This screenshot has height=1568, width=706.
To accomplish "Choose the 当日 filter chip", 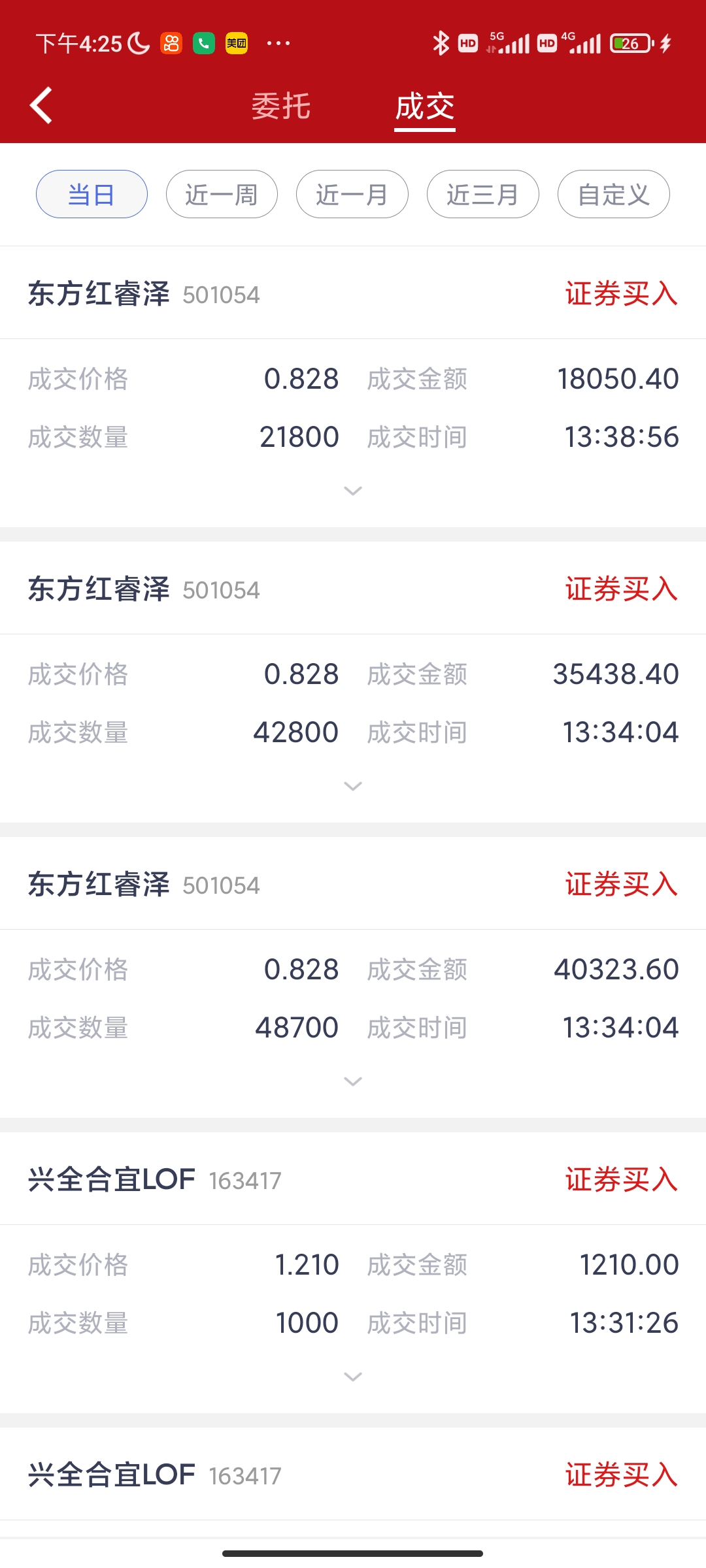I will pyautogui.click(x=92, y=194).
